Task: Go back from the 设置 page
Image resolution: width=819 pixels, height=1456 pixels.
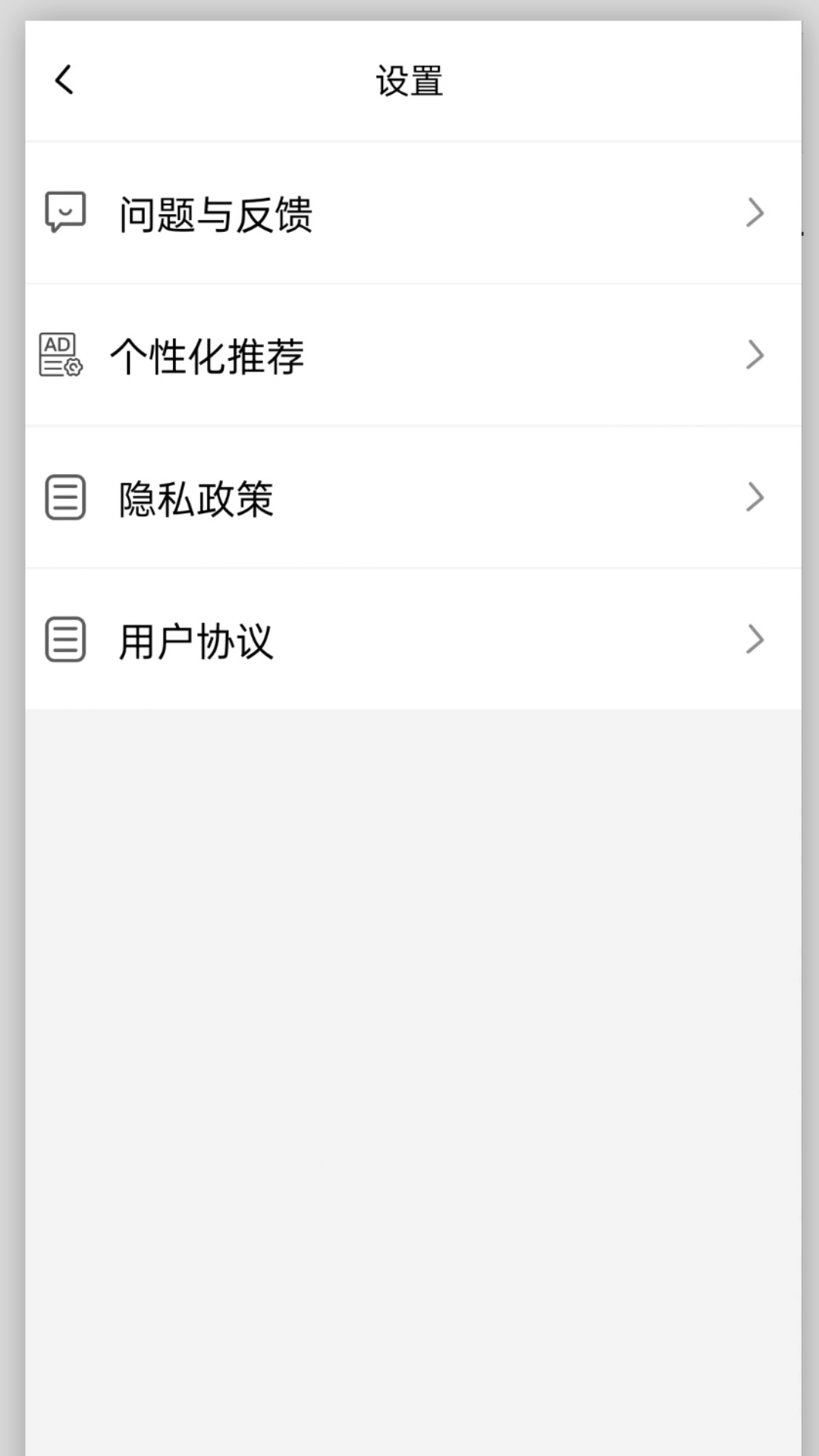Action: pyautogui.click(x=64, y=80)
